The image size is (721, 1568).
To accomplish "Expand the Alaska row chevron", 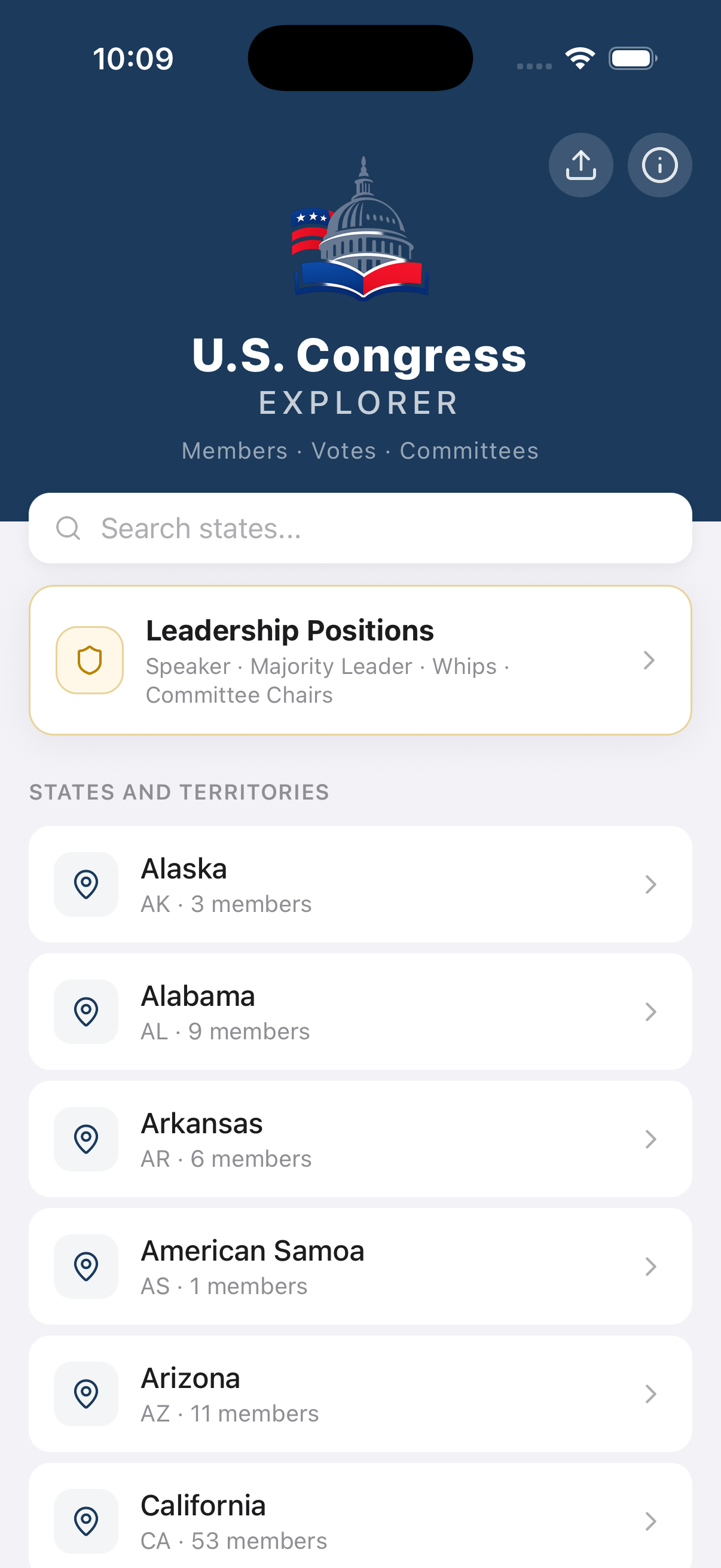I will (x=651, y=884).
